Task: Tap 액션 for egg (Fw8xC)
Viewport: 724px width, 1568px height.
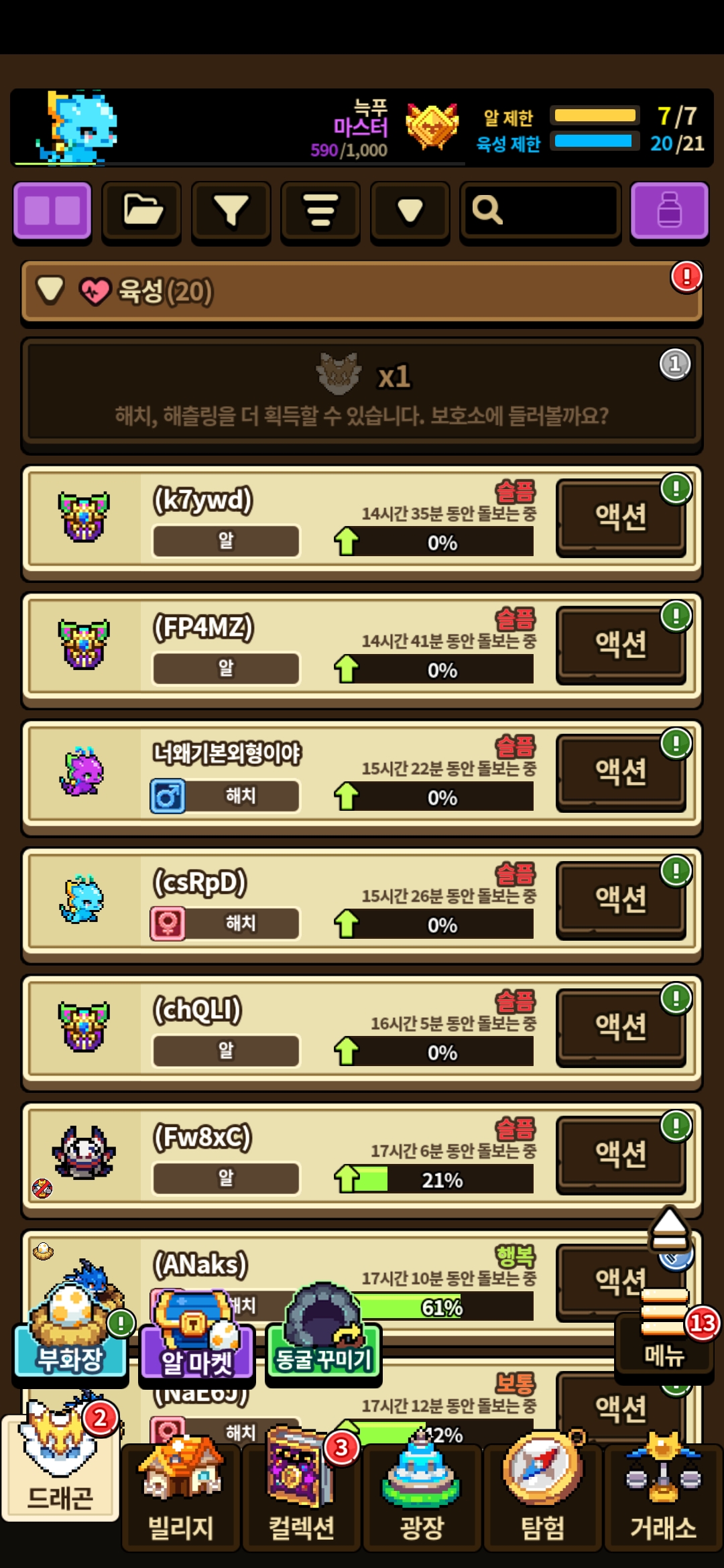Action: pyautogui.click(x=621, y=1154)
